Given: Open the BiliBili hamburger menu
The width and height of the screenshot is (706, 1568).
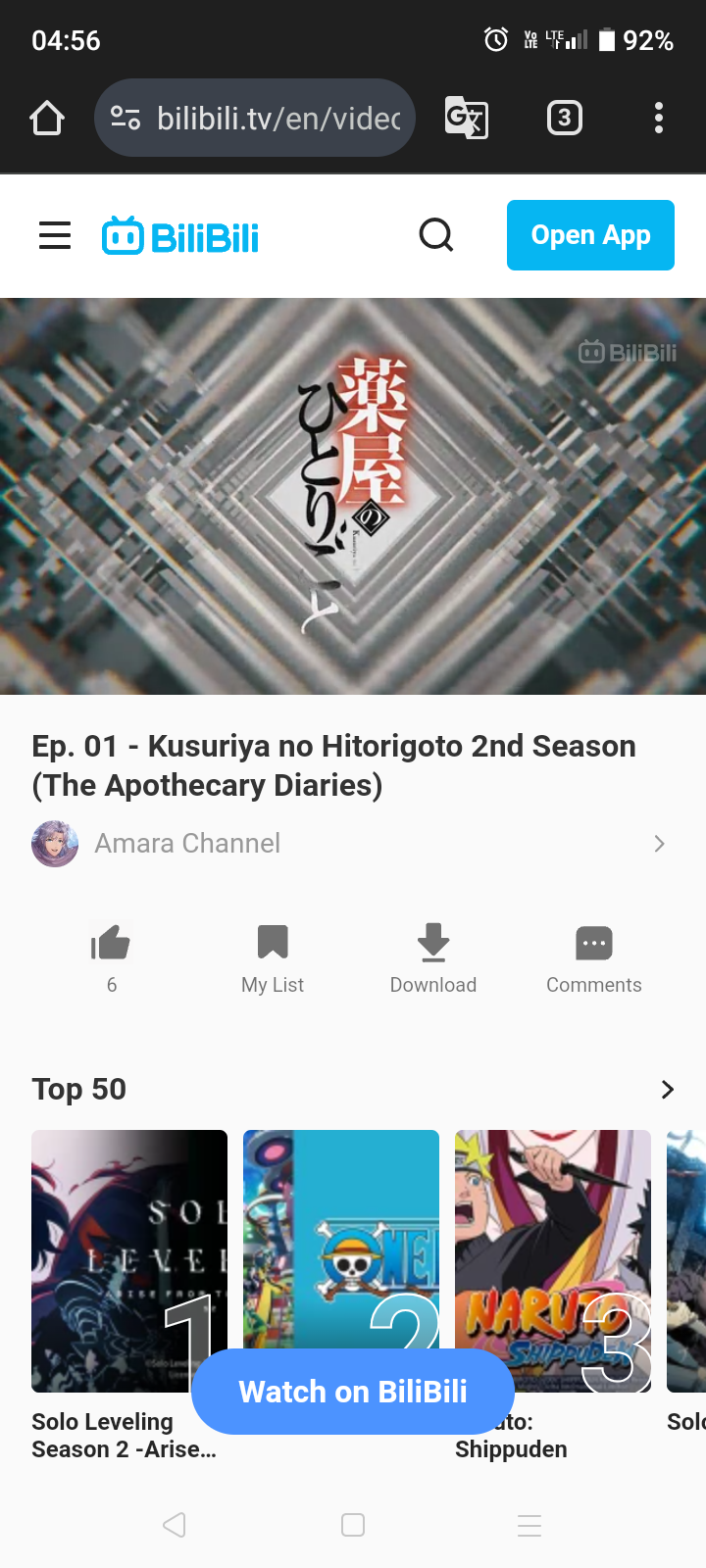Looking at the screenshot, I should pos(55,235).
